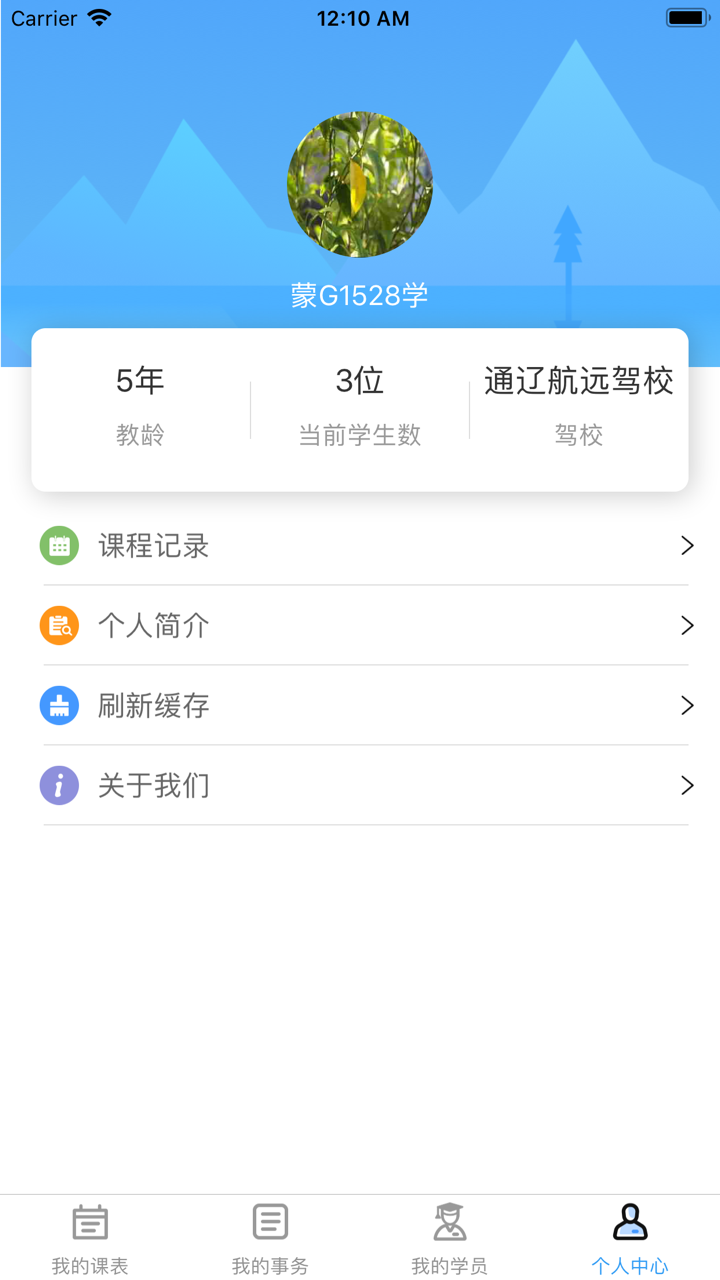Open 个人简介 using the right arrow

pyautogui.click(x=687, y=625)
